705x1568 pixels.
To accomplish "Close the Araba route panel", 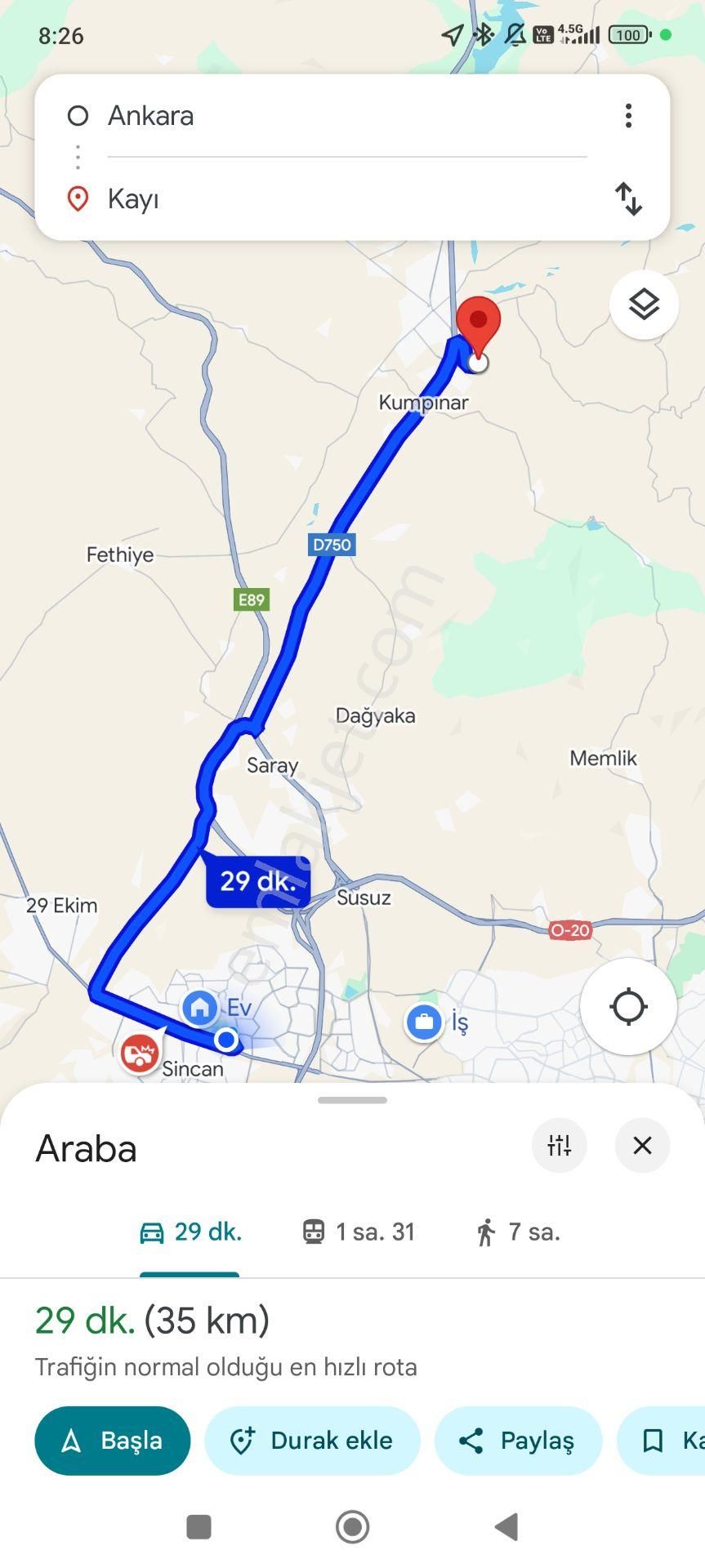I will pos(642,1146).
